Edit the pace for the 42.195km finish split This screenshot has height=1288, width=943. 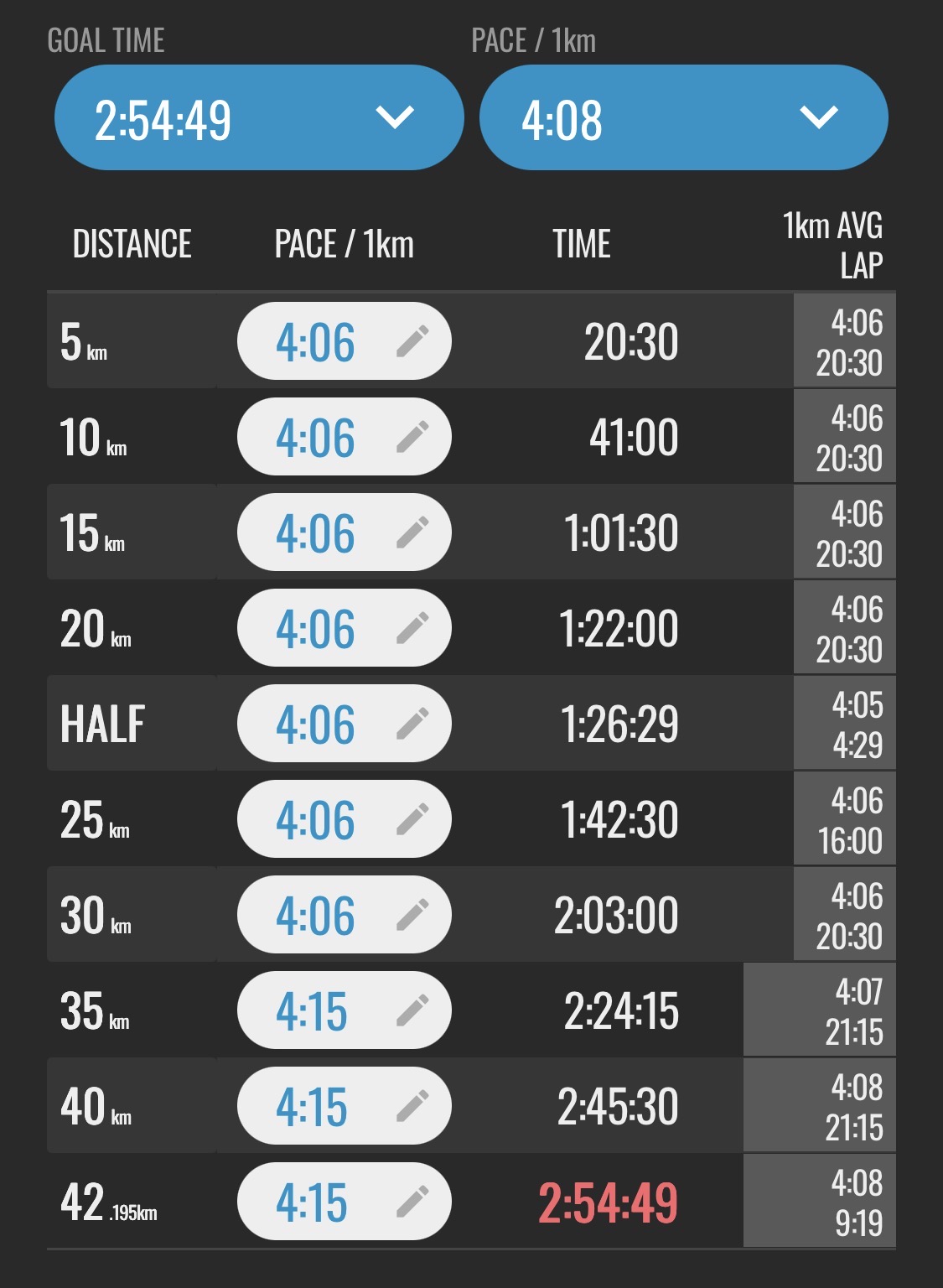pos(344,1202)
